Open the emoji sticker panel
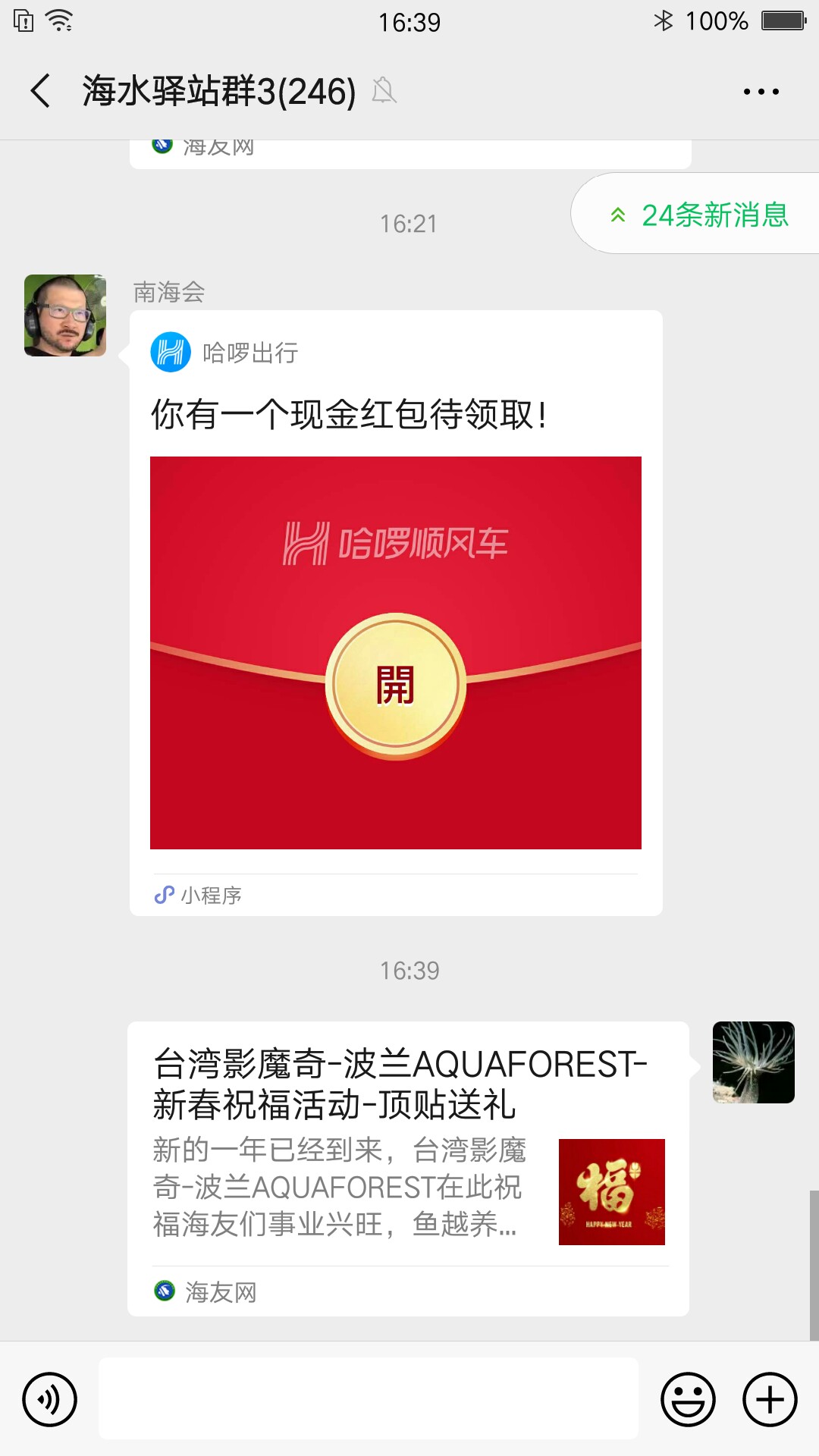This screenshot has height=1456, width=819. pos(688,1399)
